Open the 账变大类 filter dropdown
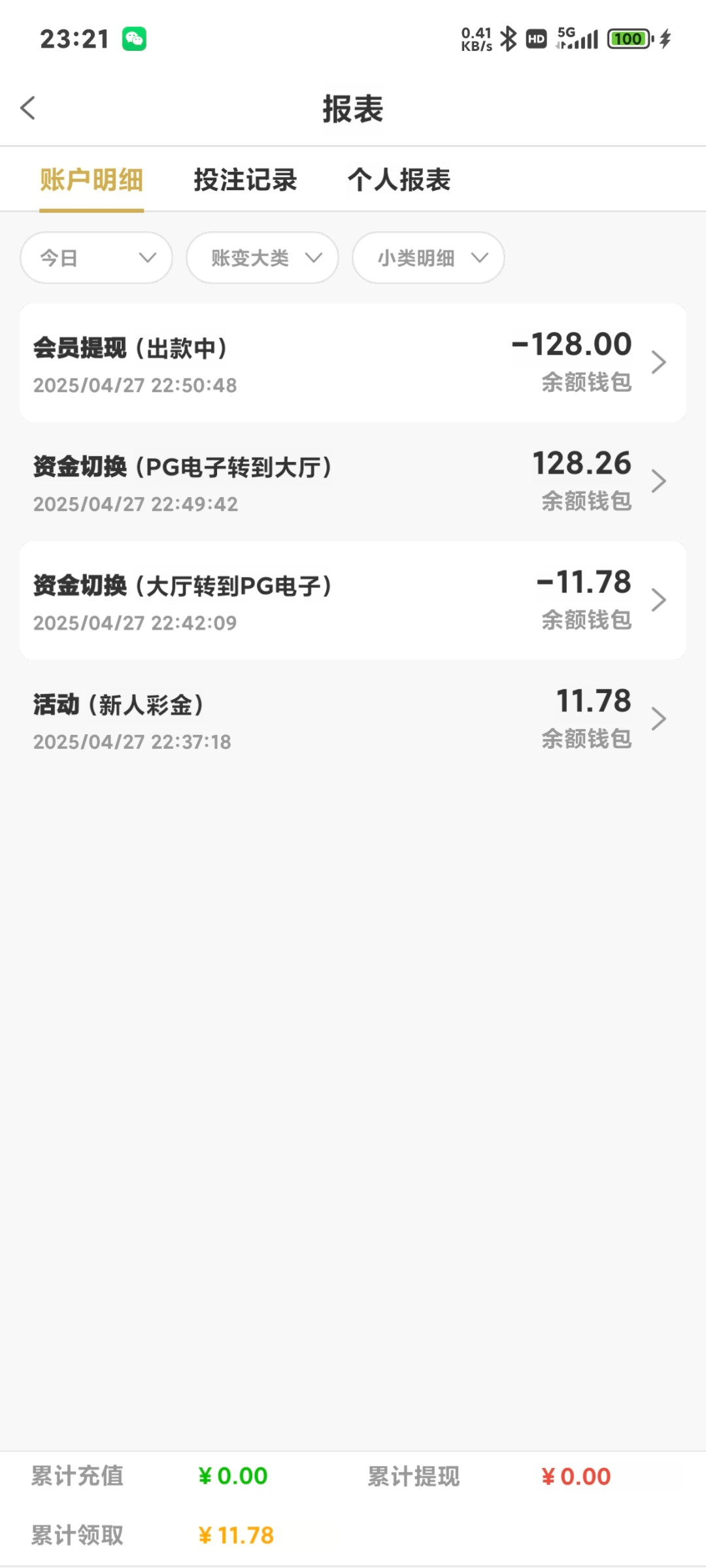 coord(262,258)
